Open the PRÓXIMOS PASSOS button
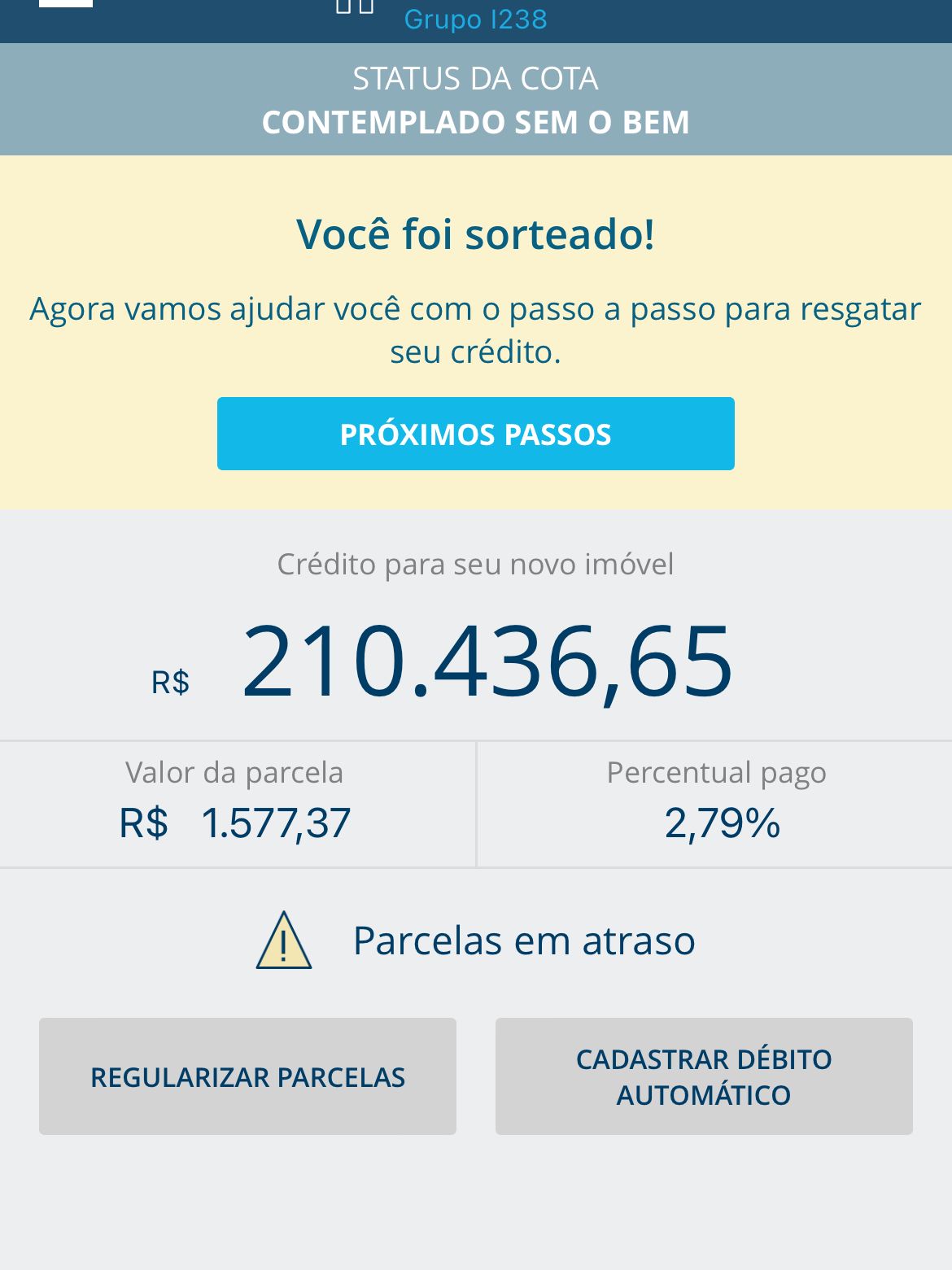The width and height of the screenshot is (952, 1270). pyautogui.click(x=475, y=434)
